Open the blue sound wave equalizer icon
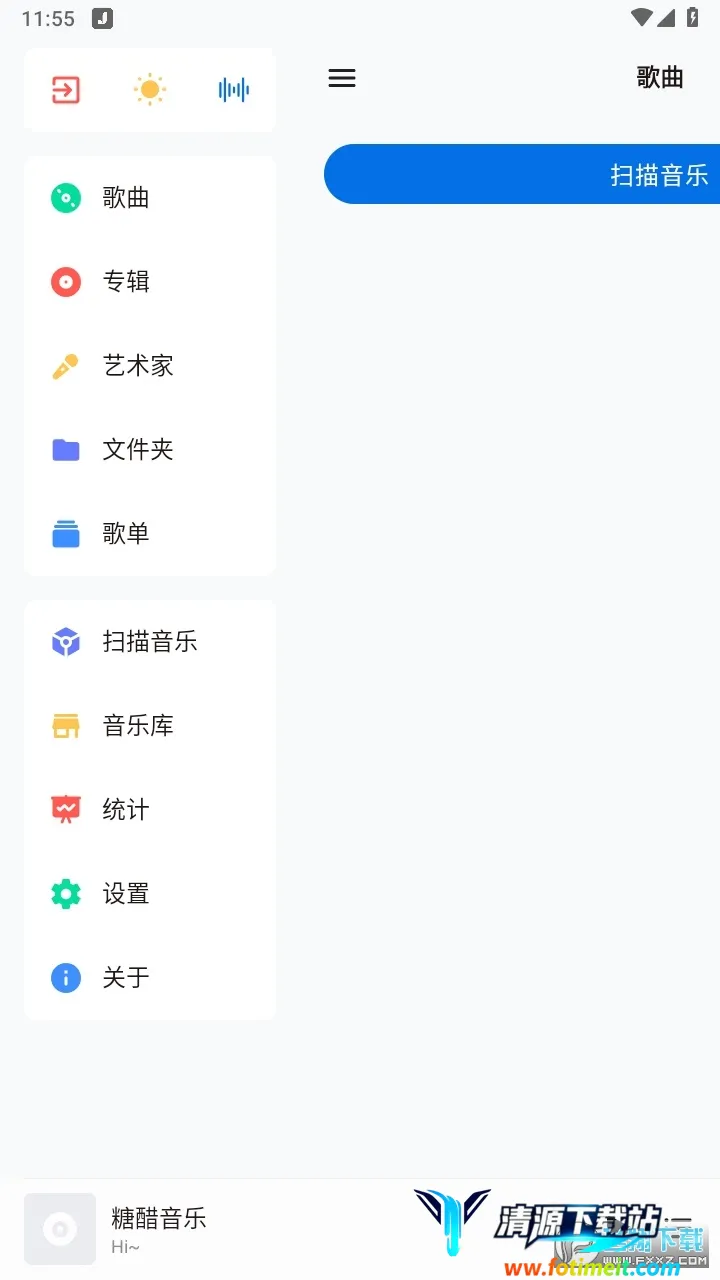The width and height of the screenshot is (720, 1280). [233, 90]
